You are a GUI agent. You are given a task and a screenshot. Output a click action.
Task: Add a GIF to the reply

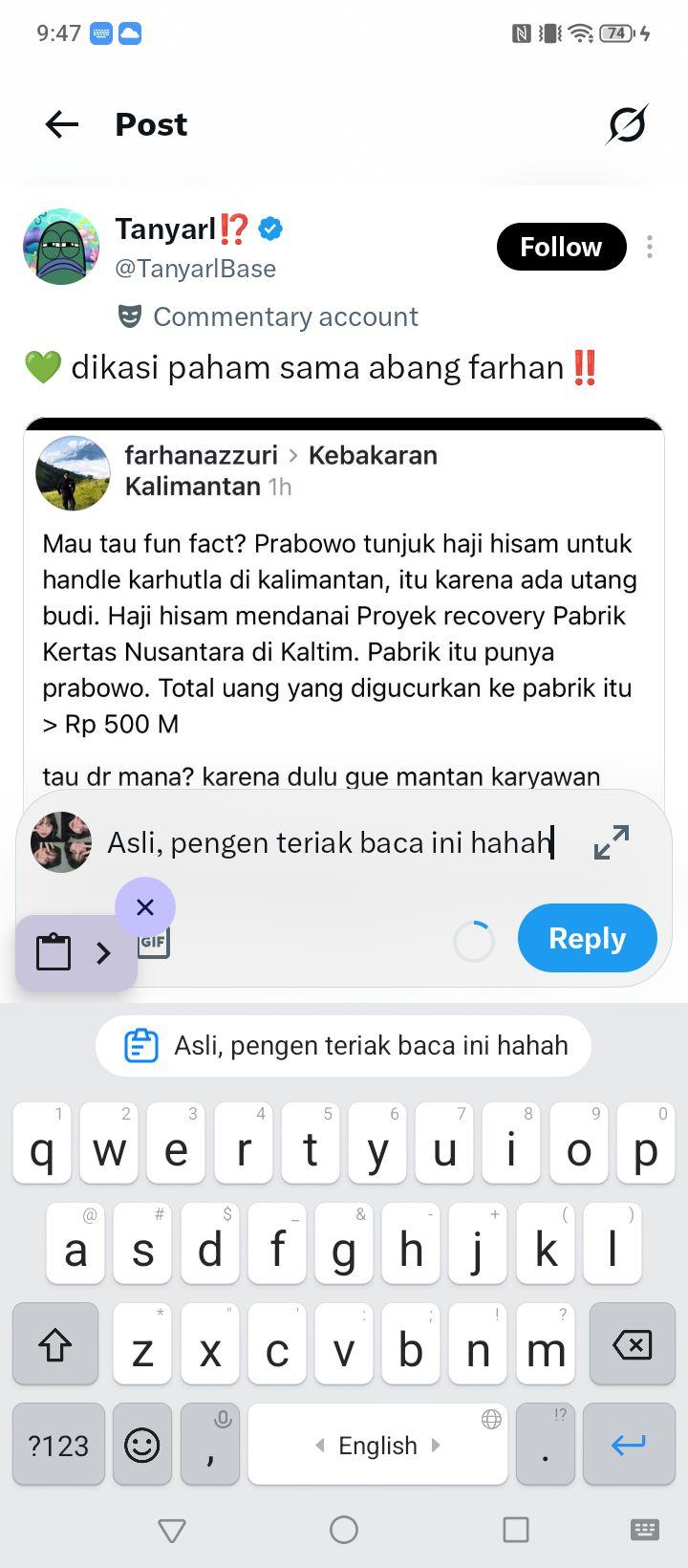(x=154, y=943)
